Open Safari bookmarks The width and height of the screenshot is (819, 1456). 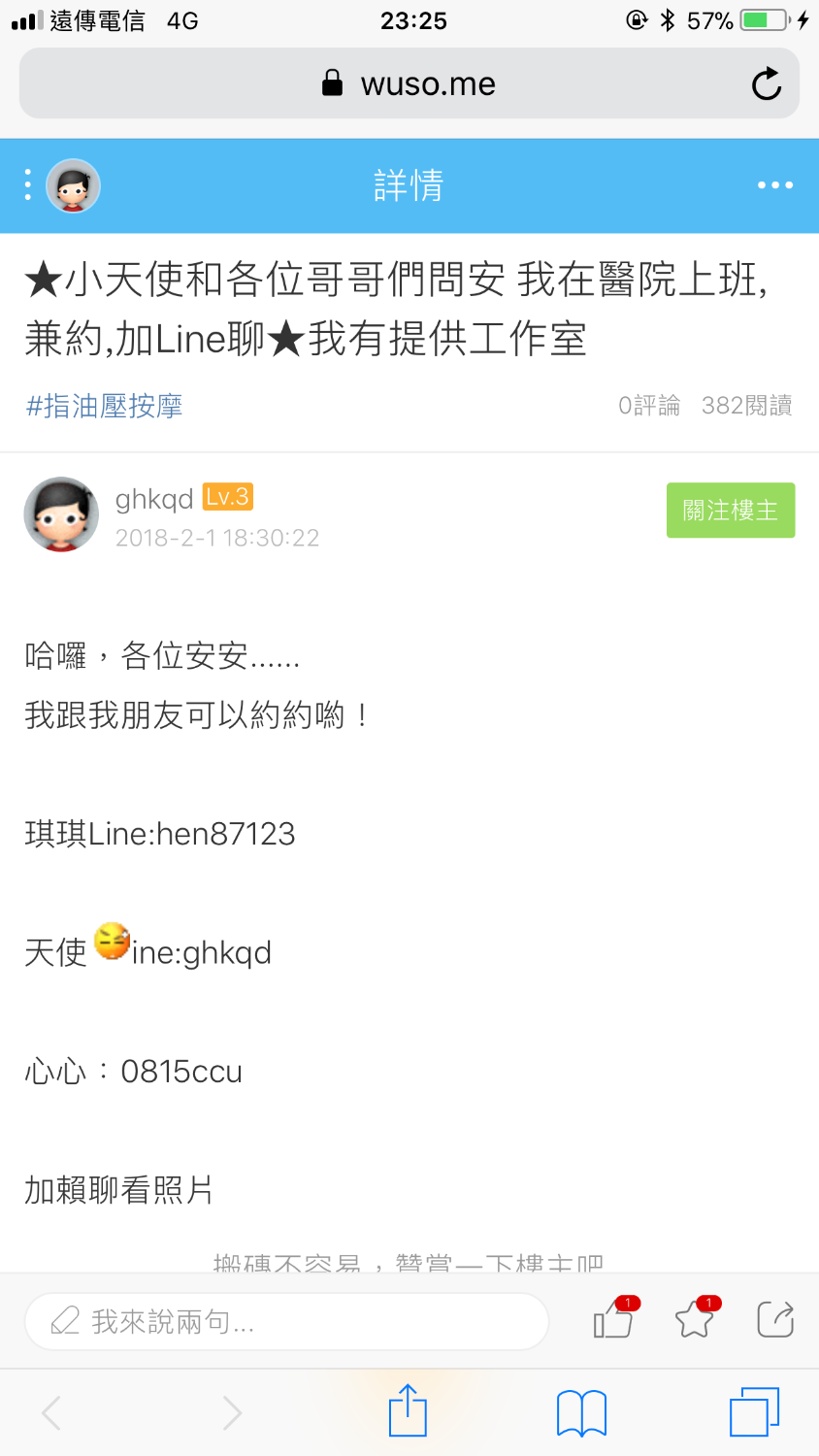[581, 1412]
